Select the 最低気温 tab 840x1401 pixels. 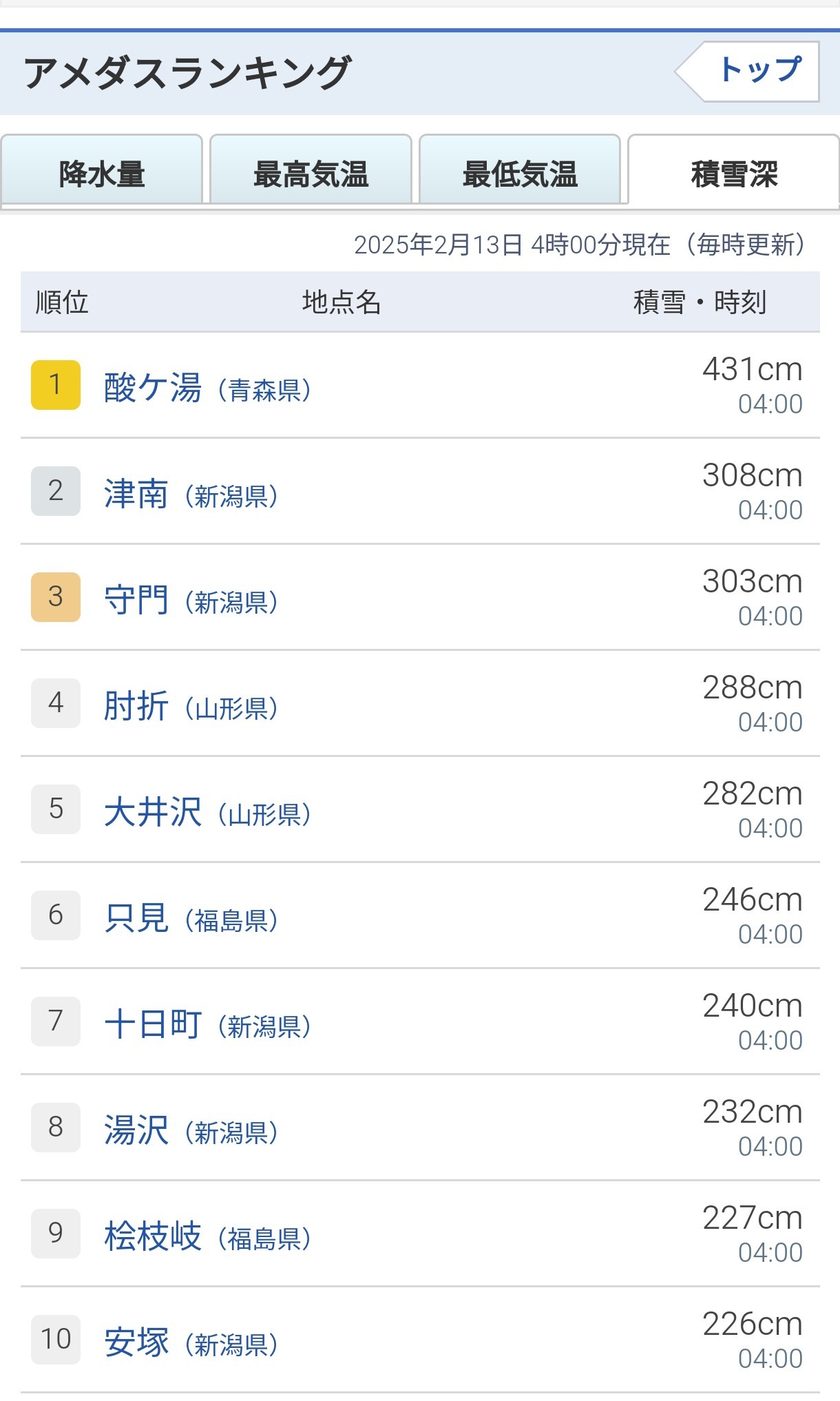[x=520, y=174]
